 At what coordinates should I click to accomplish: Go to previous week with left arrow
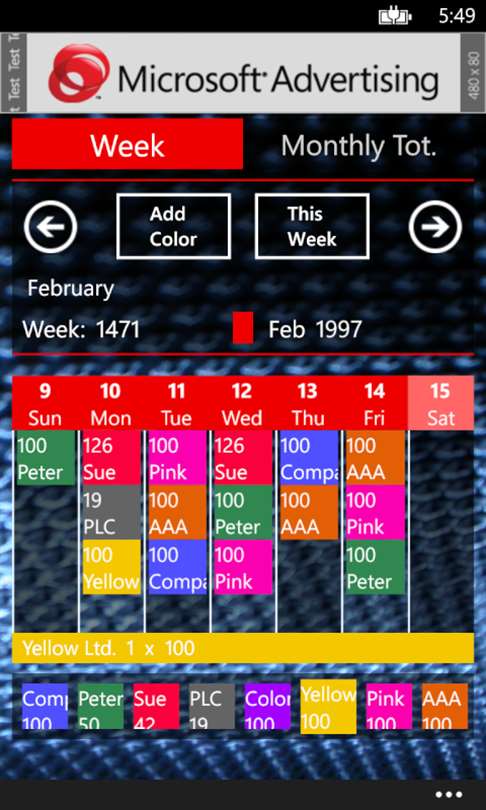(50, 227)
